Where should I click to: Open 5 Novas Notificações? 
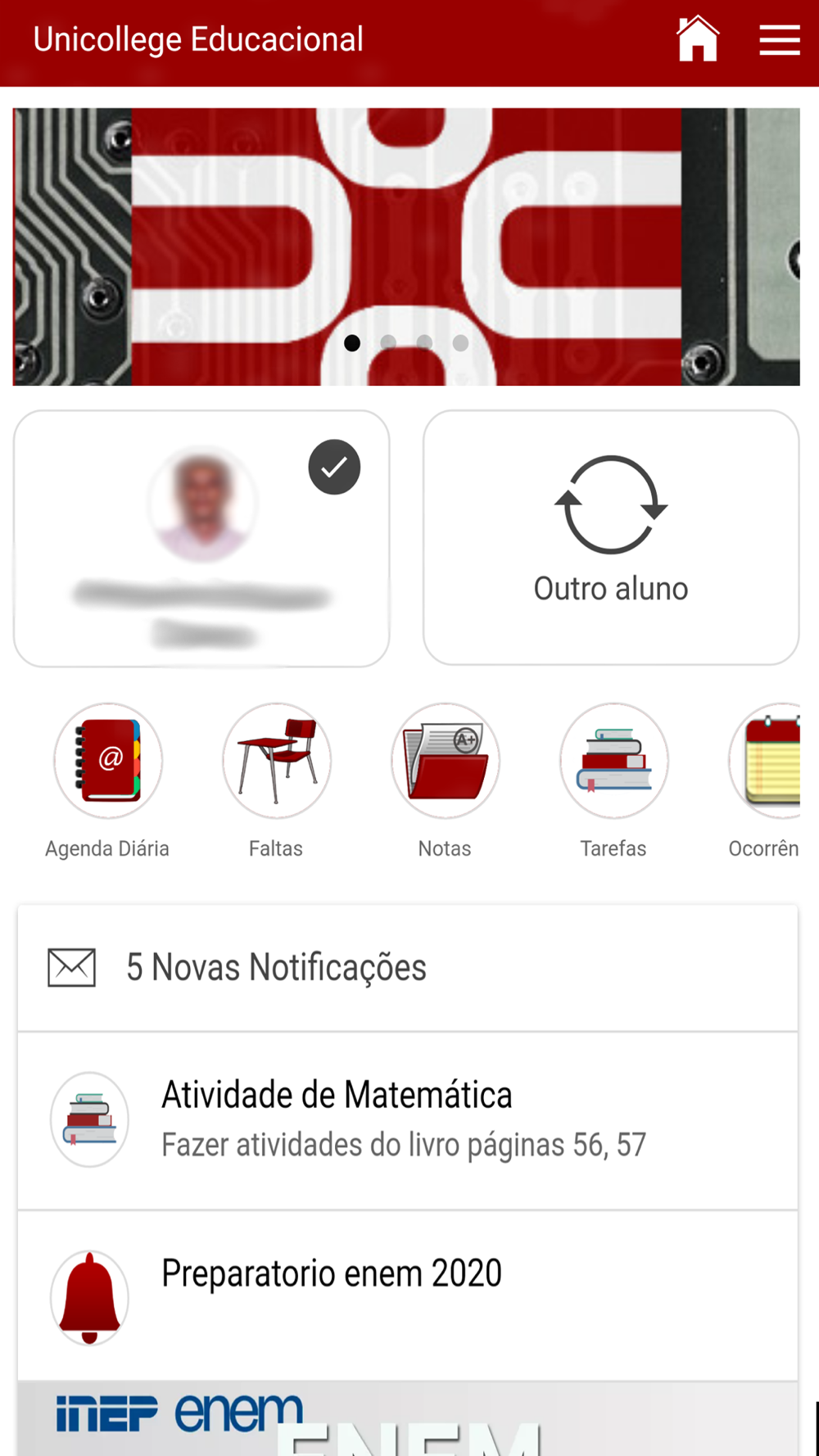(407, 968)
